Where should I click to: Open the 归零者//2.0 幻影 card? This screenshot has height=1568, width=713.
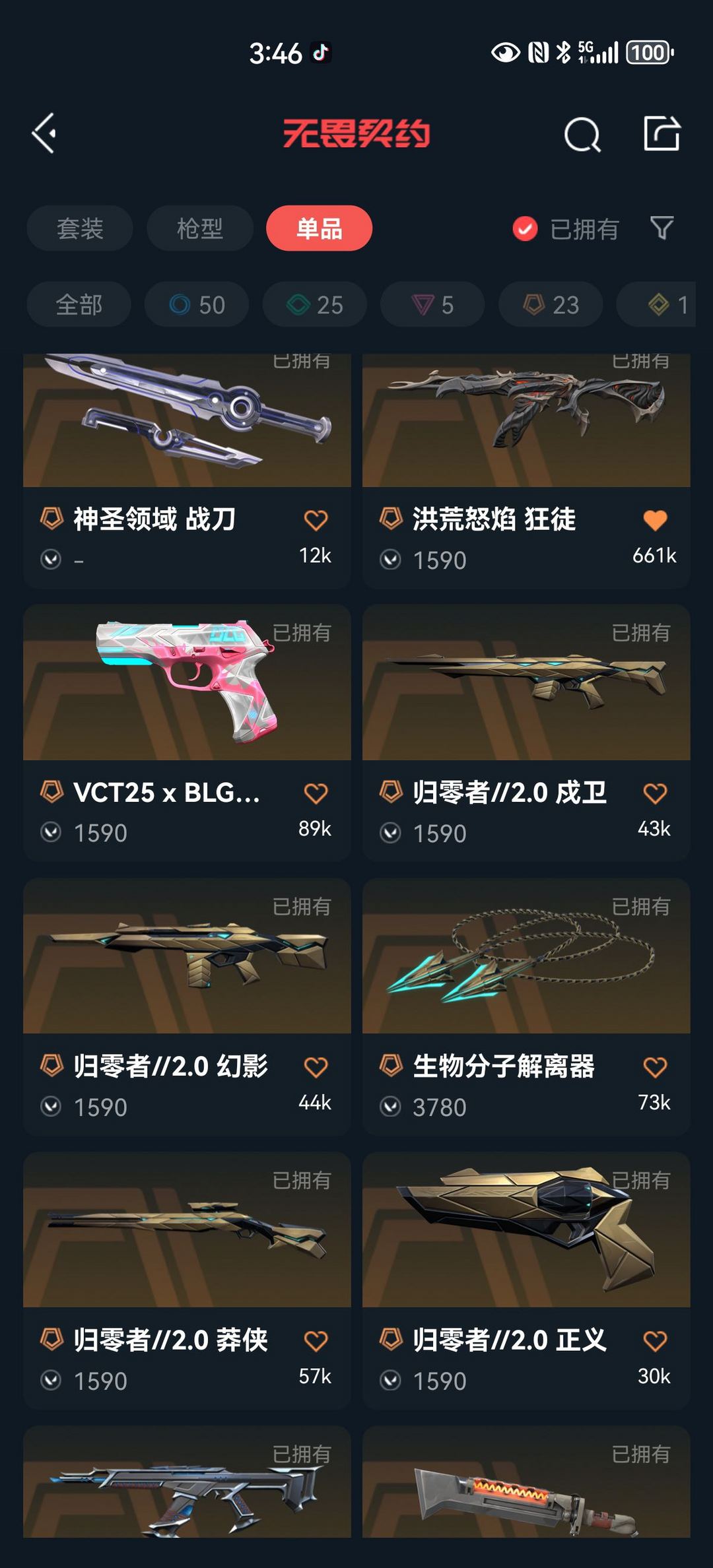click(x=187, y=1006)
